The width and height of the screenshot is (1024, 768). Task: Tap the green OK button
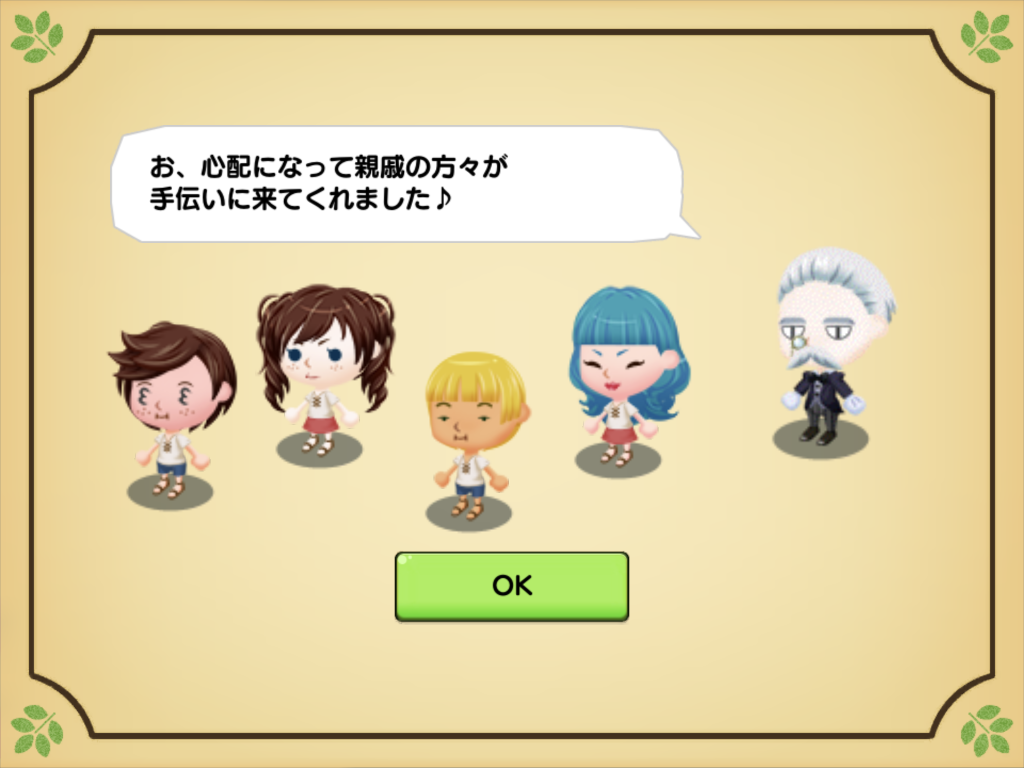click(511, 586)
